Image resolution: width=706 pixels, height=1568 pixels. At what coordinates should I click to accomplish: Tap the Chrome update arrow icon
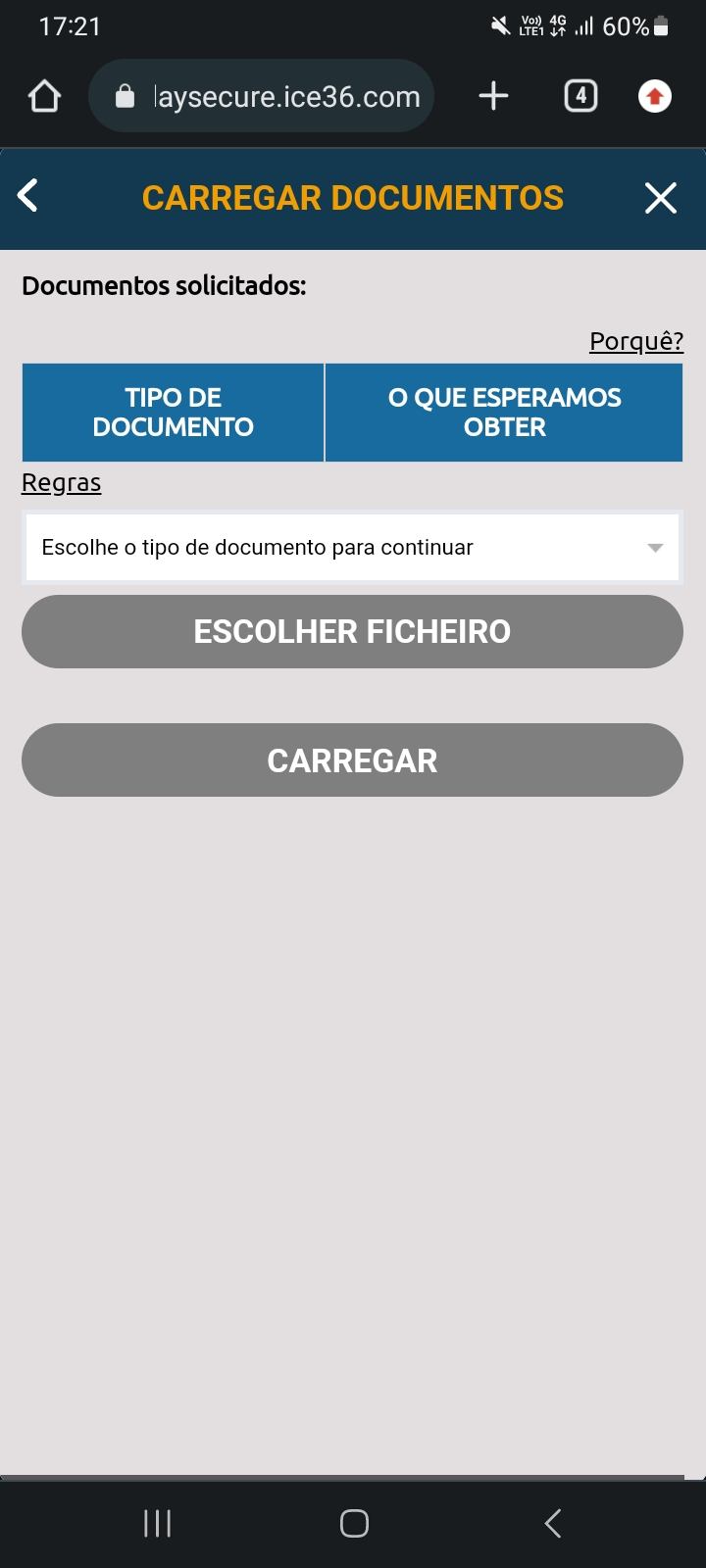(653, 95)
